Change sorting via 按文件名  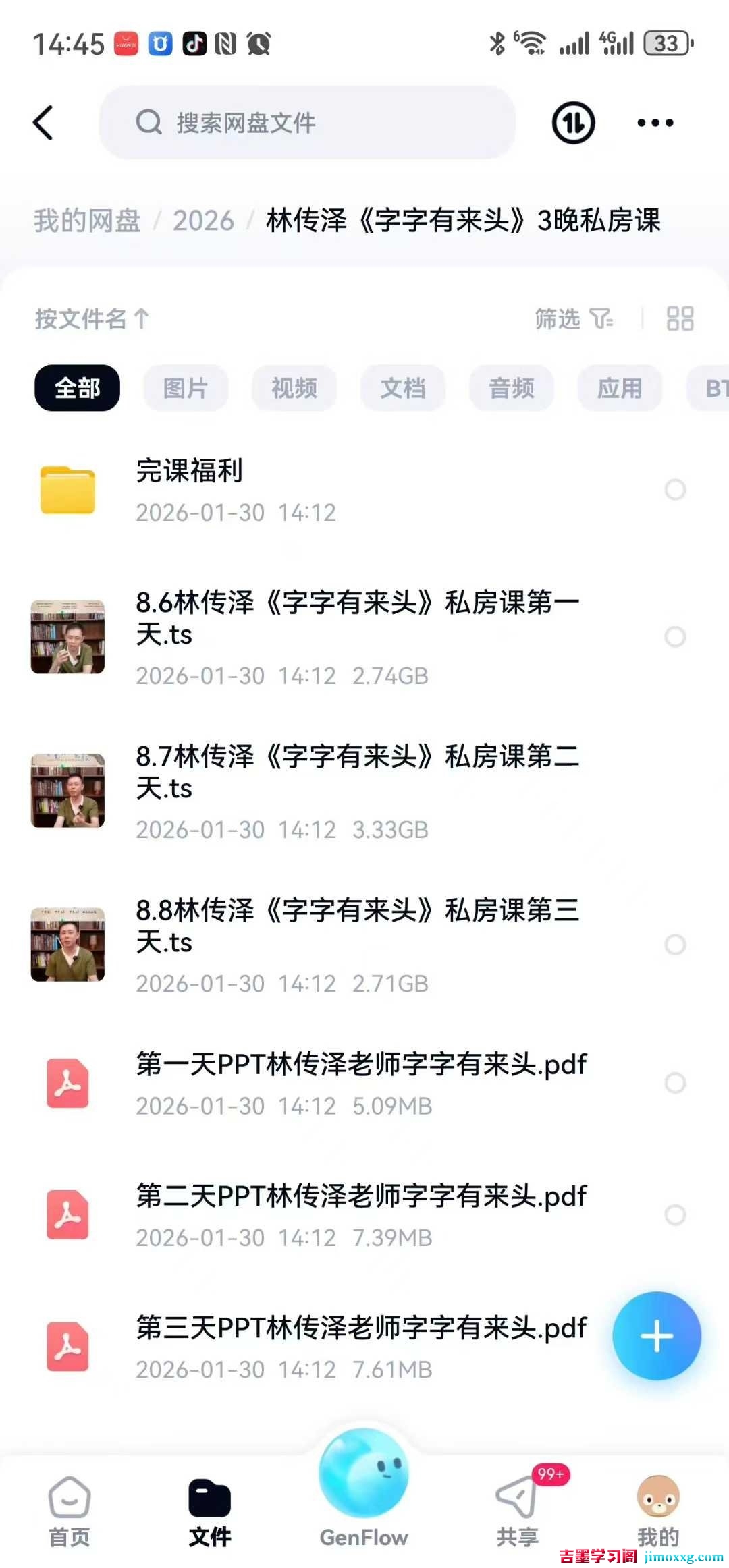tap(92, 318)
